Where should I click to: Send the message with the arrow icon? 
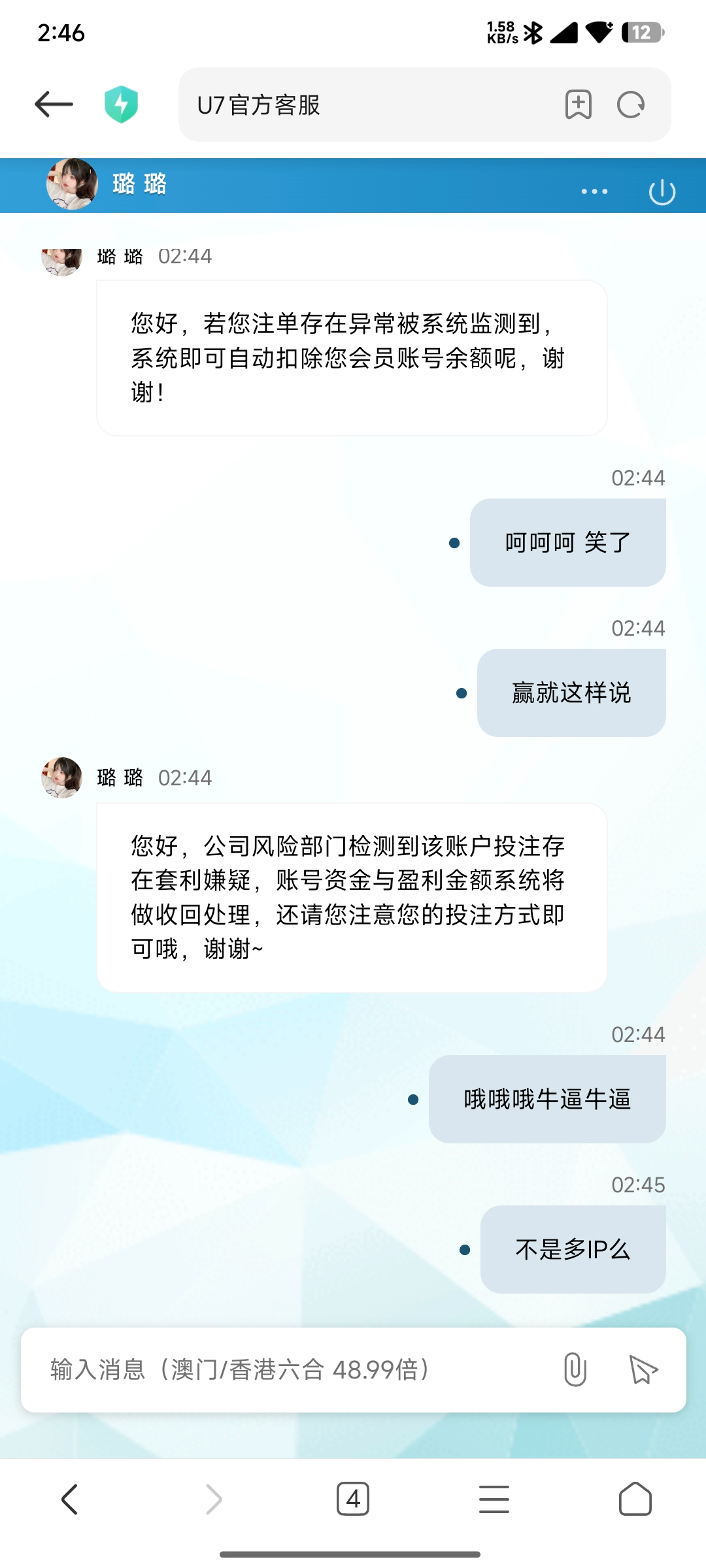643,1370
